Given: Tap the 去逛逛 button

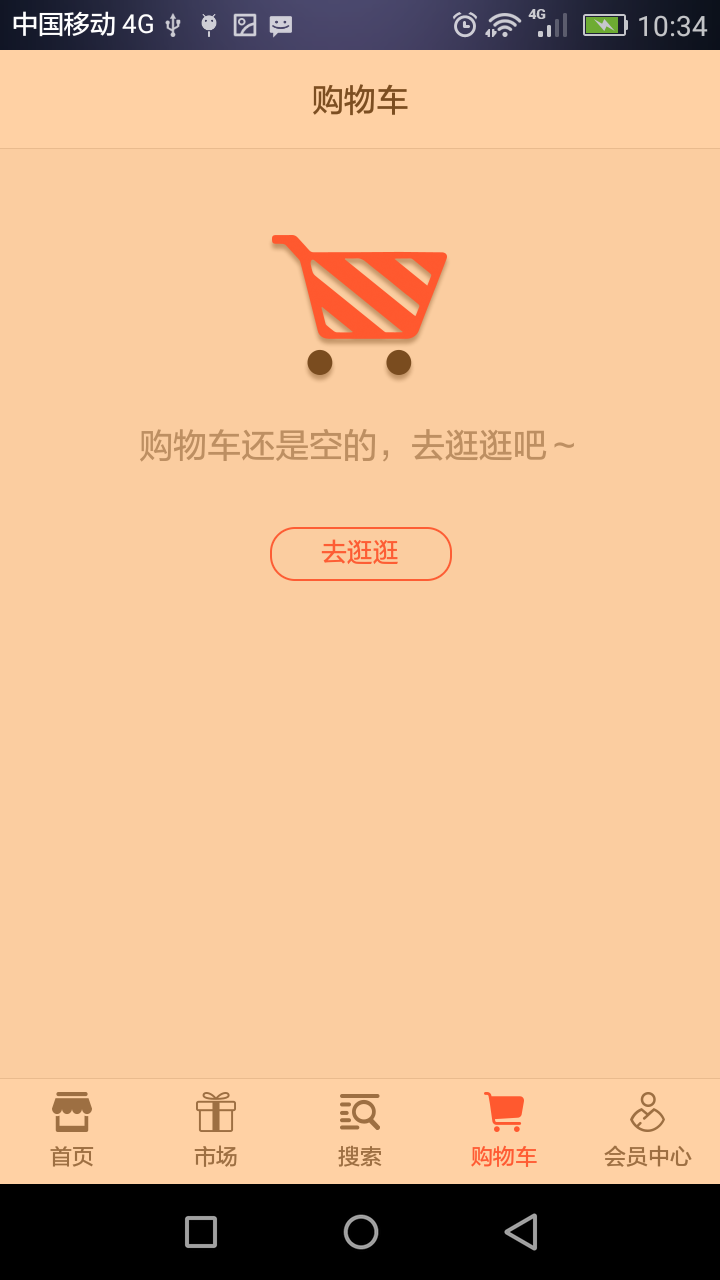Looking at the screenshot, I should point(360,553).
